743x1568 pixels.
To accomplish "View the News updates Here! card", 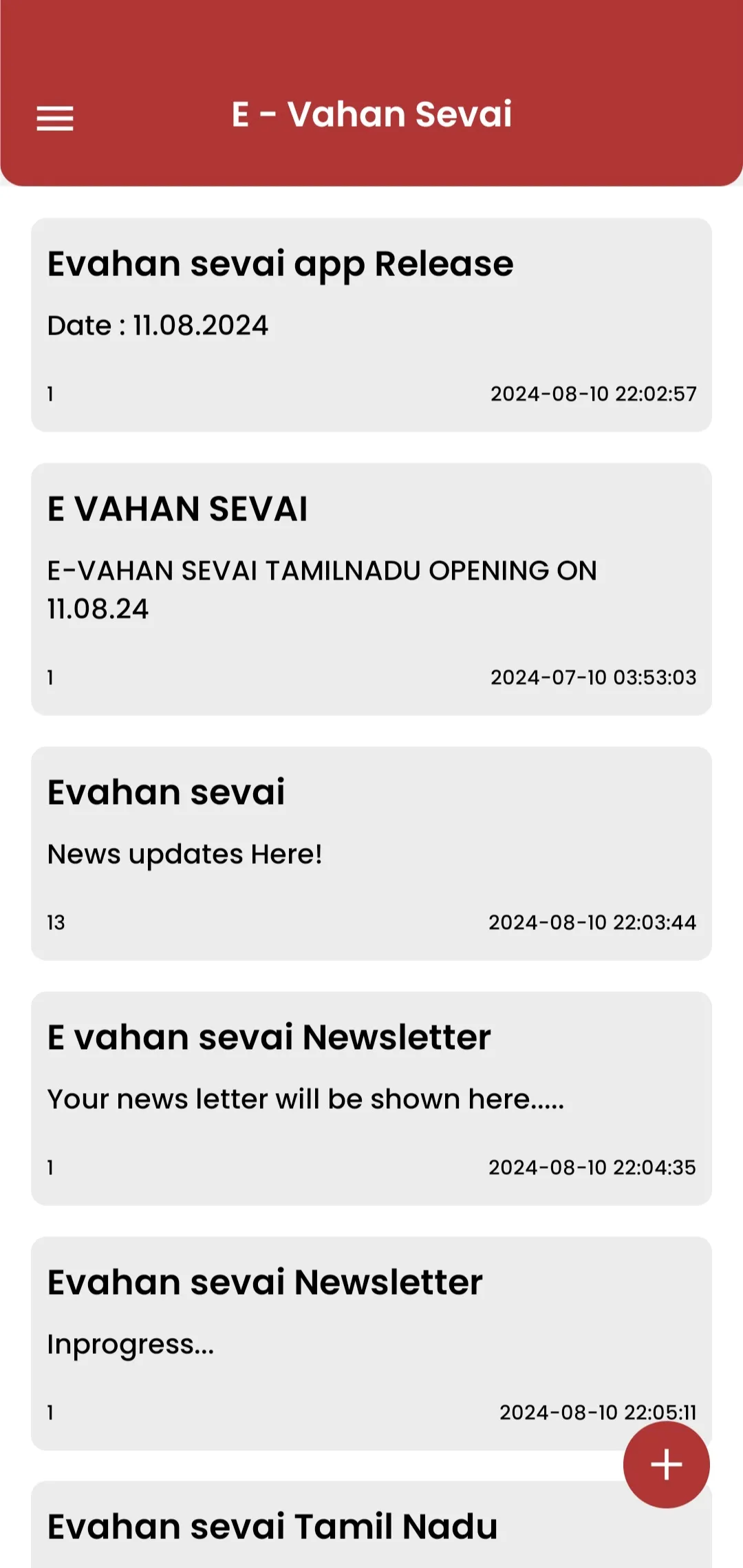I will point(371,854).
